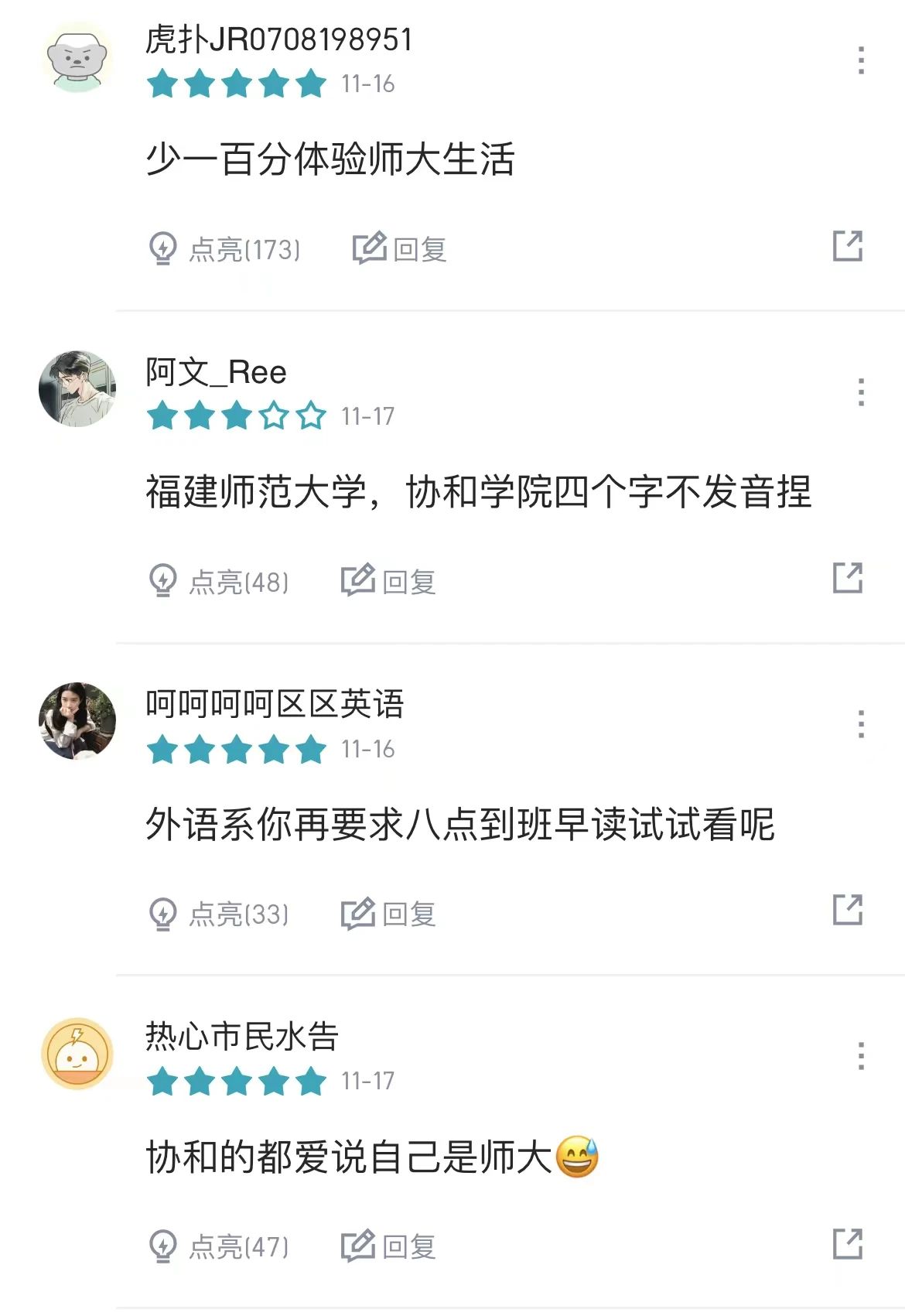Open overflow menu on 虎扑JR0708198951's comment
The height and width of the screenshot is (1316, 905).
(861, 60)
